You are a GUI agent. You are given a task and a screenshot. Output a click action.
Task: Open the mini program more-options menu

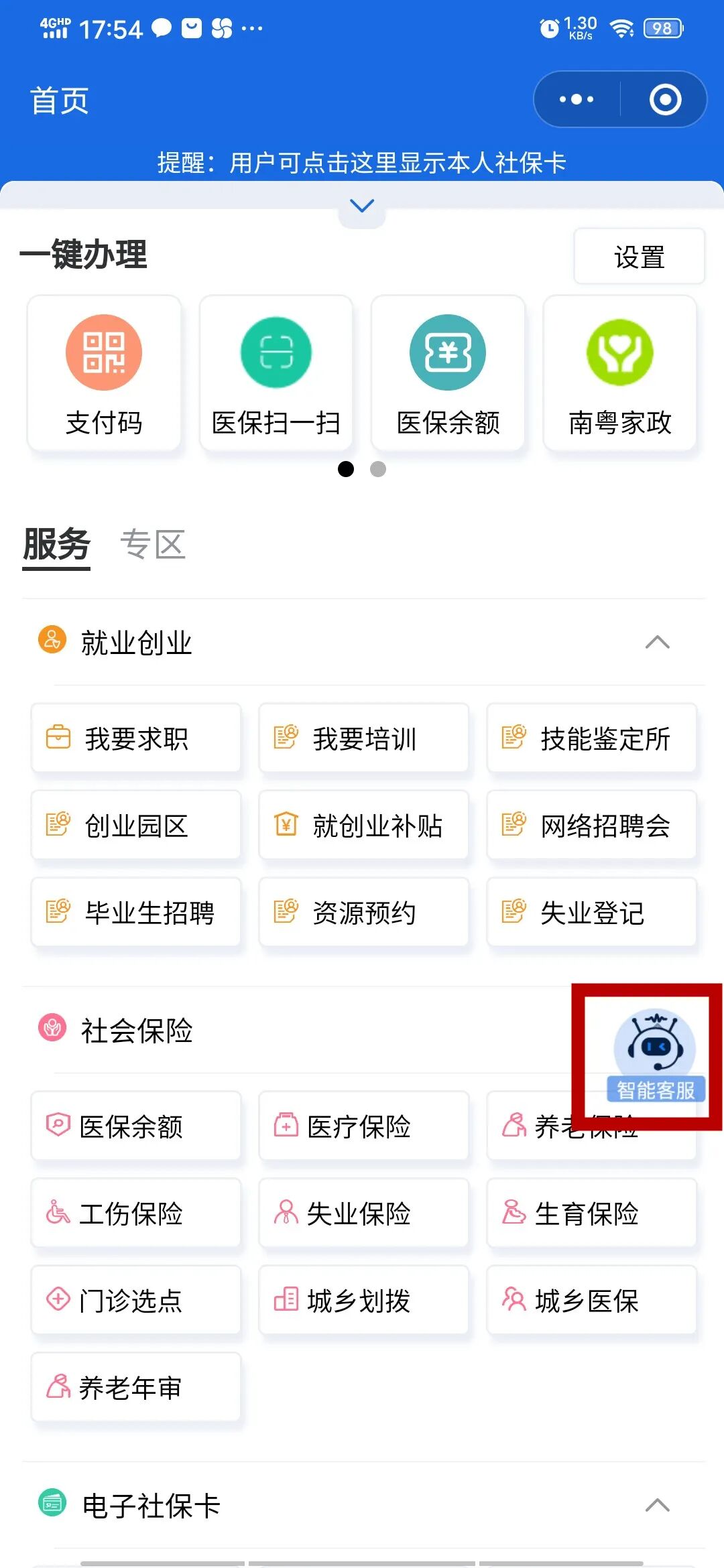coord(577,100)
